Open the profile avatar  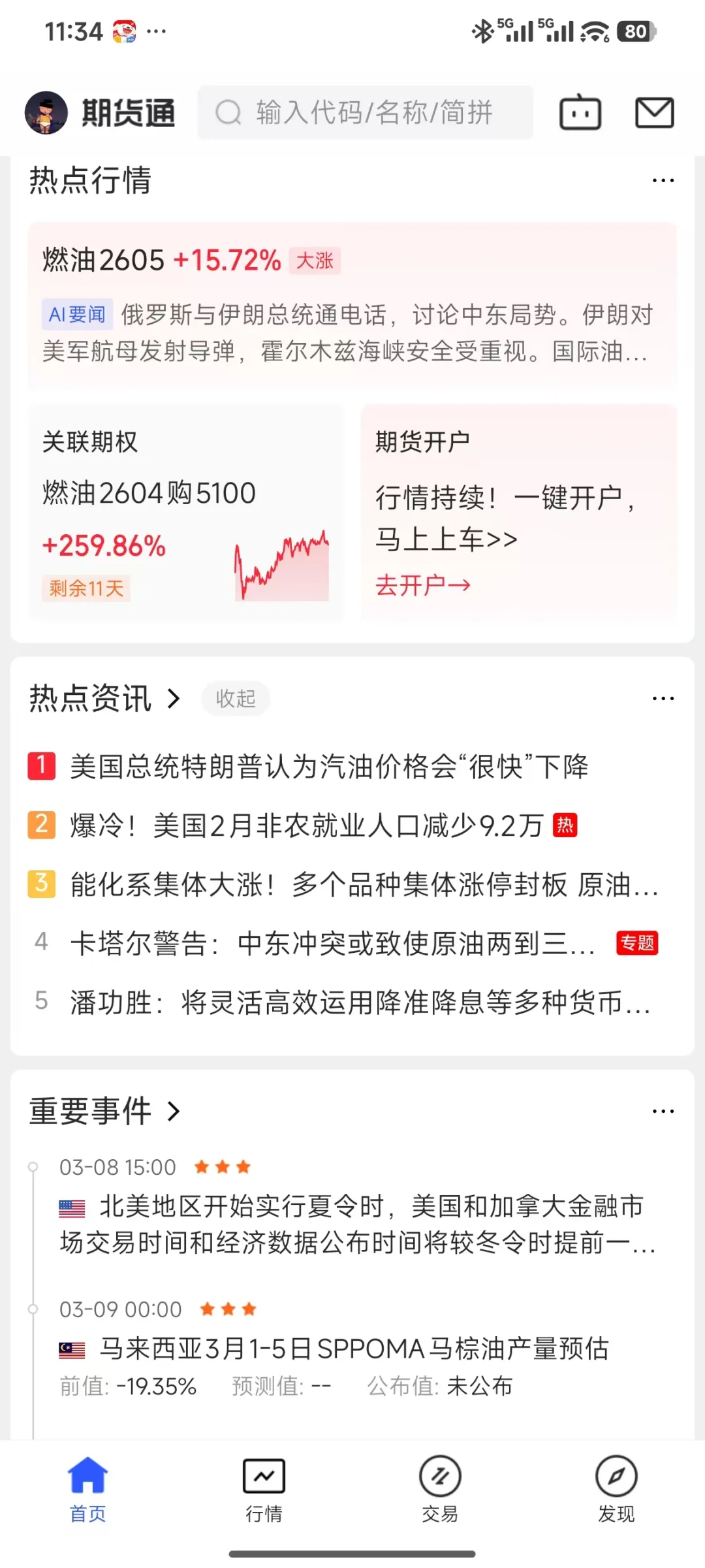[x=46, y=112]
